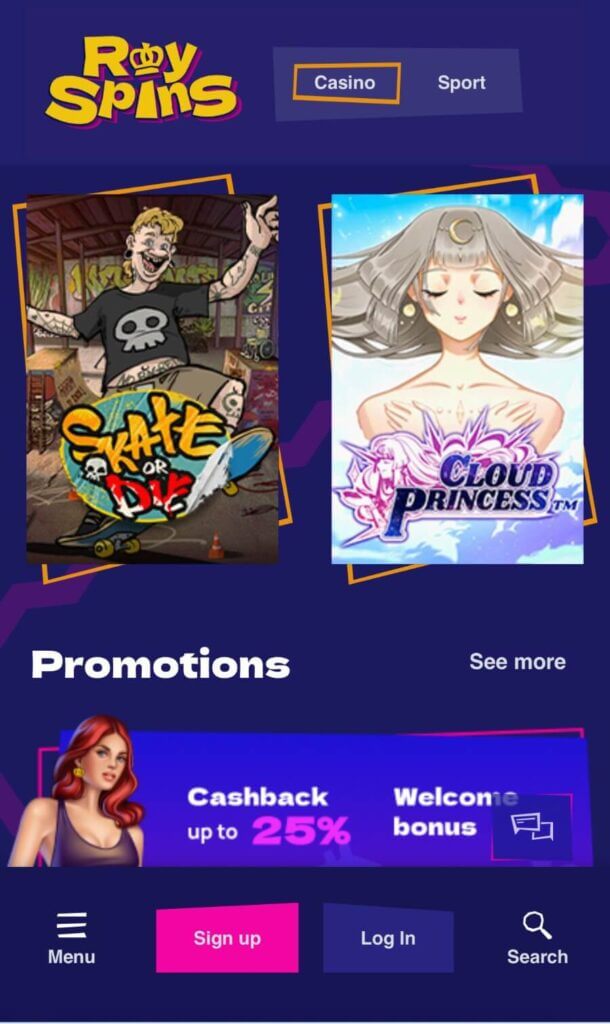Open the Skate or Die game

tap(152, 379)
